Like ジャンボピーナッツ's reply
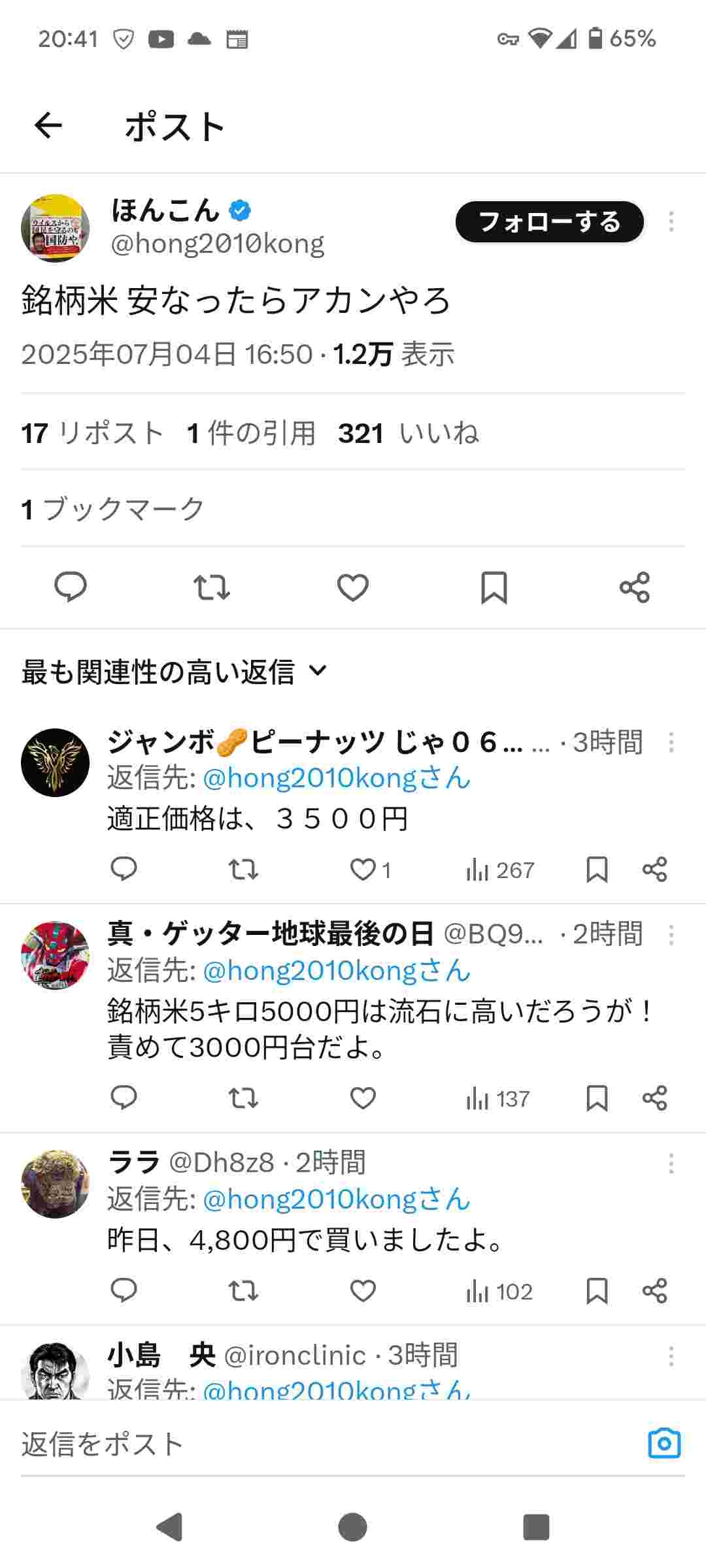Screen dimensions: 706x1568 (x=363, y=870)
